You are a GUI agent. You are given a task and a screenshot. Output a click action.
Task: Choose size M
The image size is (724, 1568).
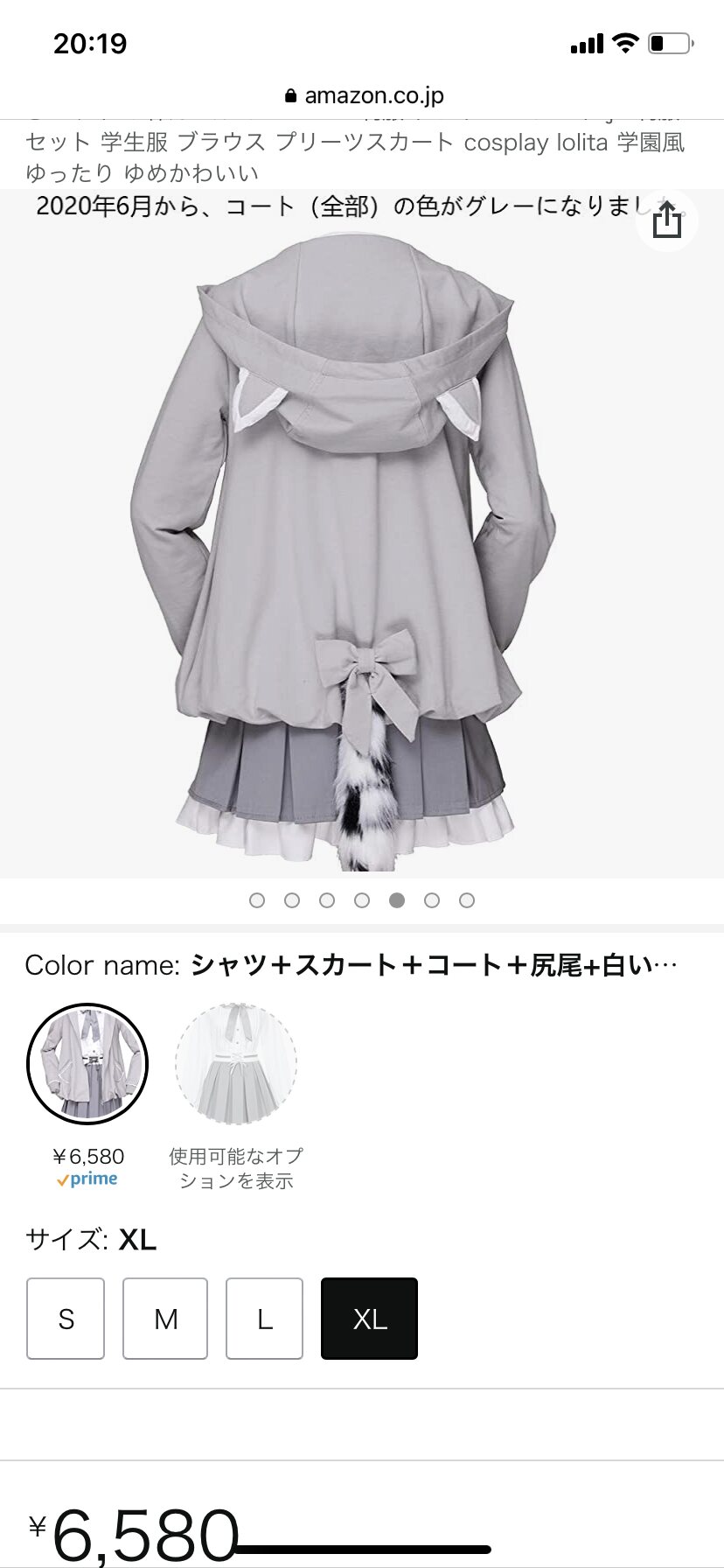click(165, 1318)
